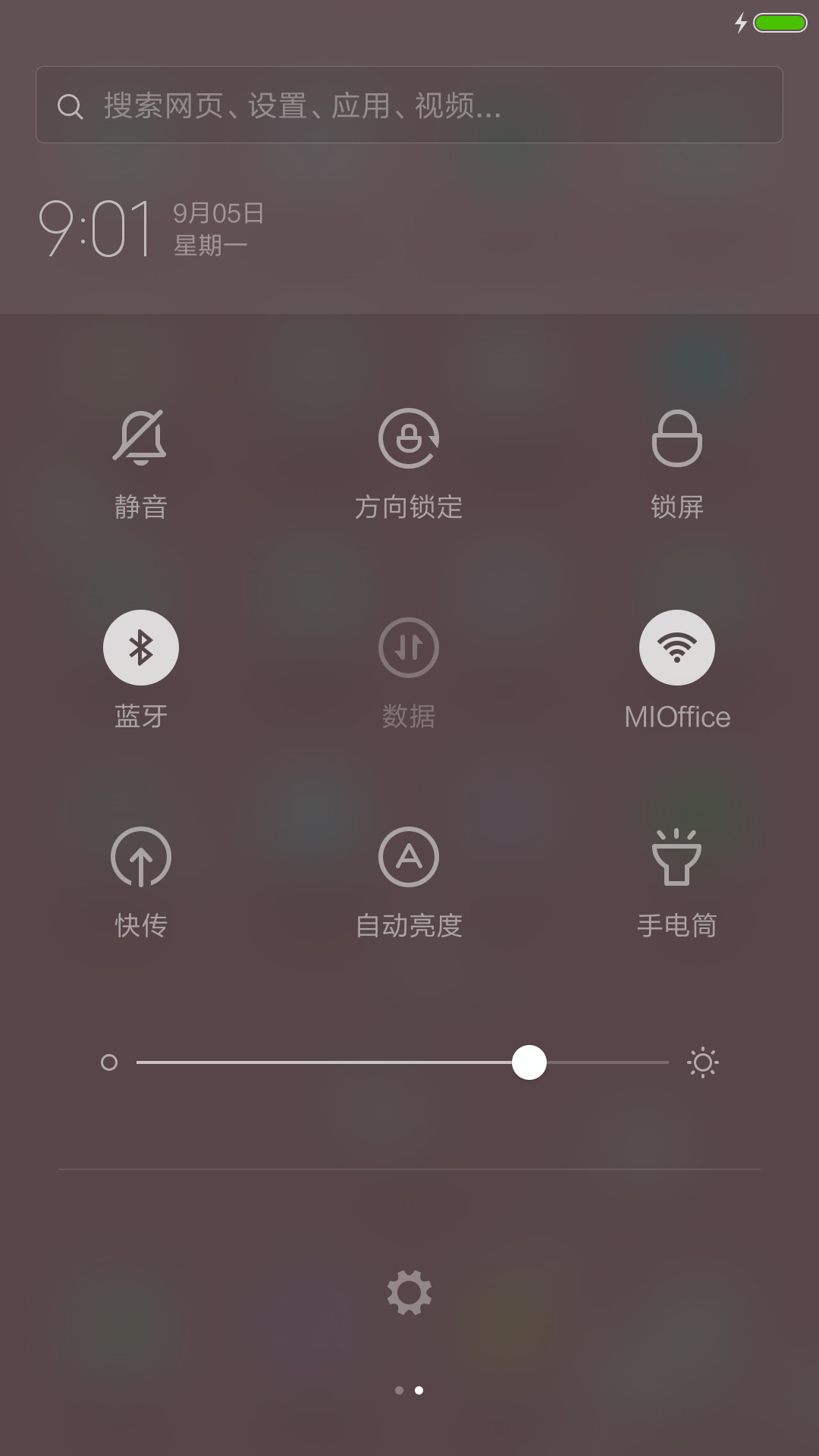Tap the search field for web and apps
819x1456 pixels.
pyautogui.click(x=409, y=105)
